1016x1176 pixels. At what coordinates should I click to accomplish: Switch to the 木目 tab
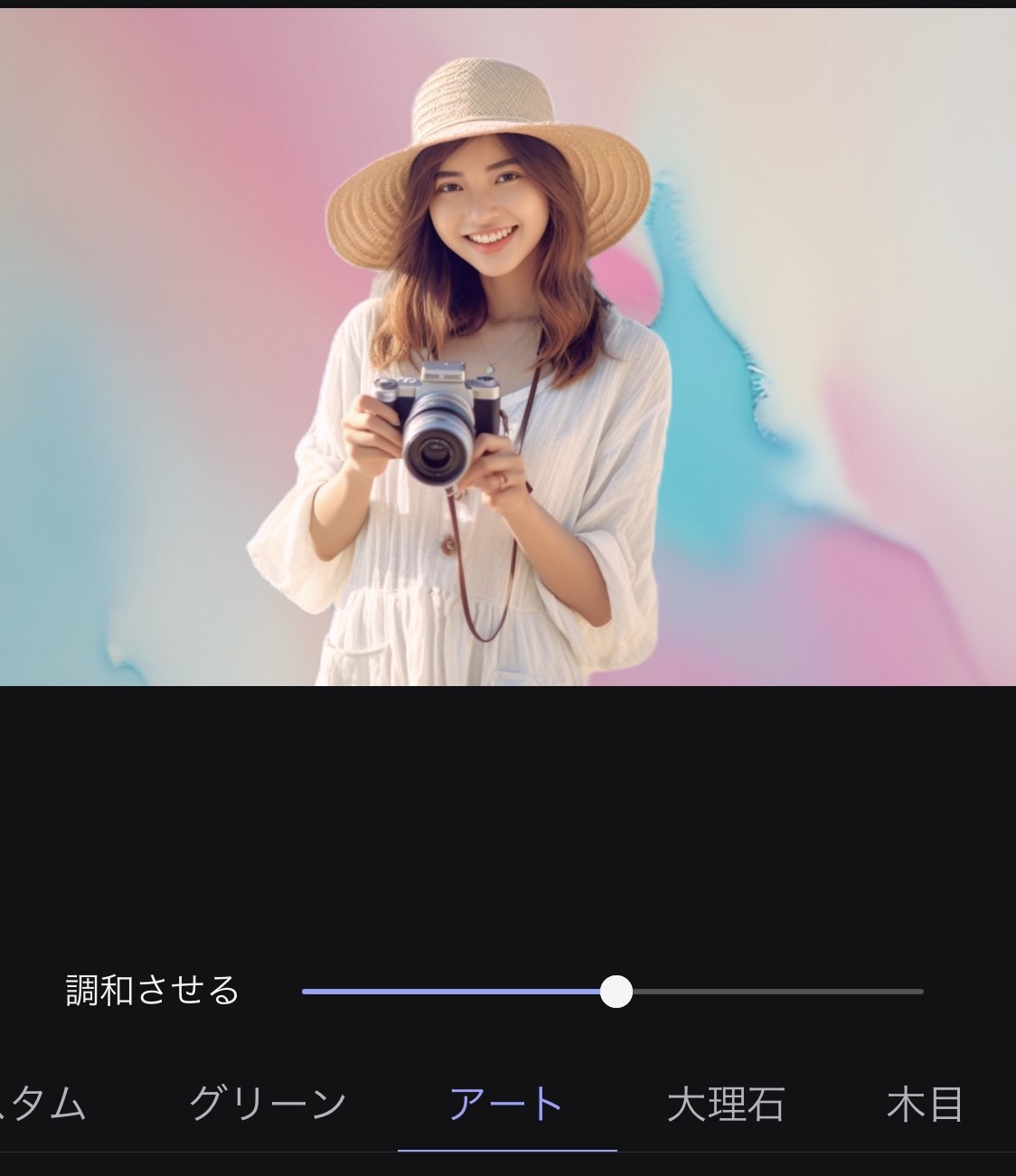925,1105
